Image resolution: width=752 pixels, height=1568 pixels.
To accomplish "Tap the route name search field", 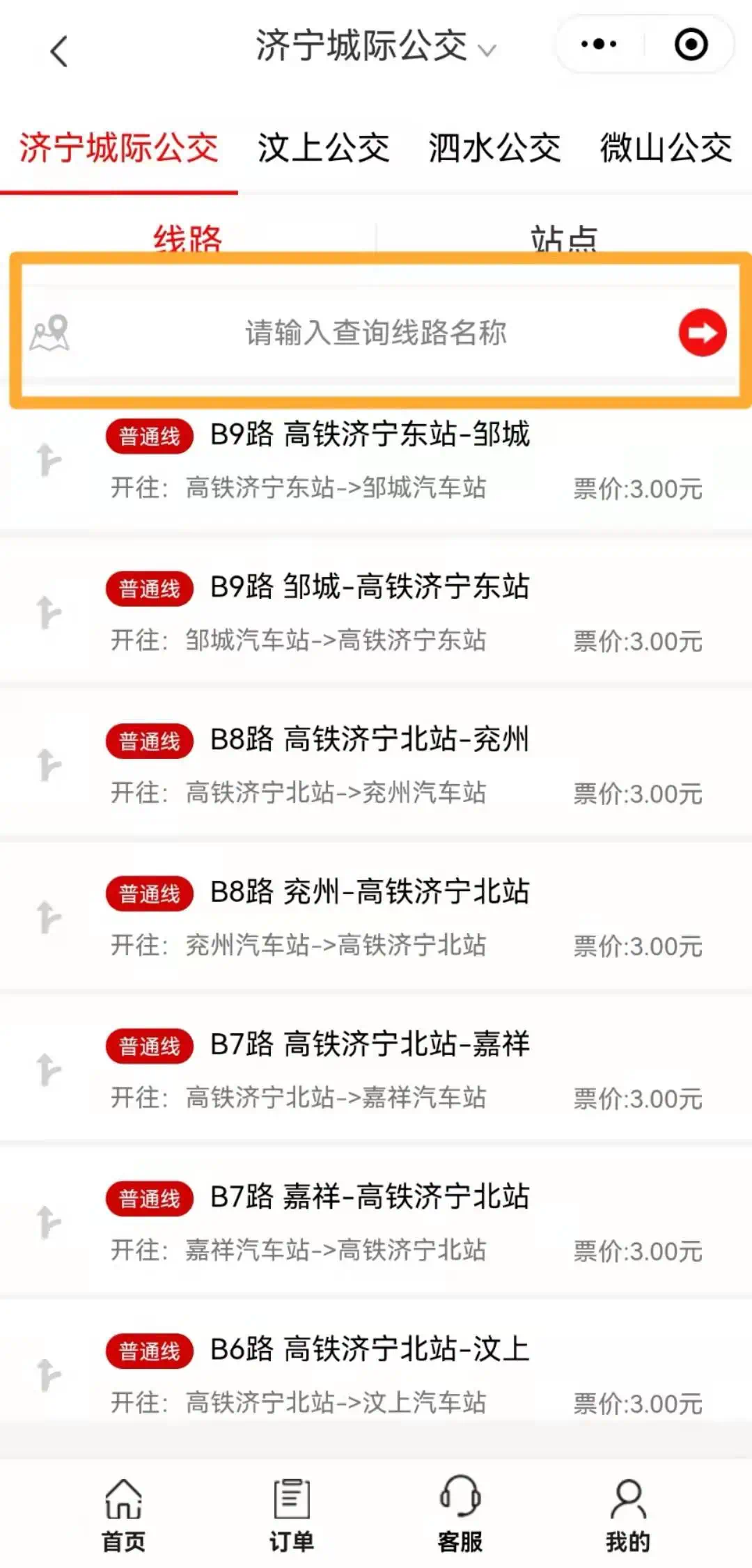I will point(376,332).
